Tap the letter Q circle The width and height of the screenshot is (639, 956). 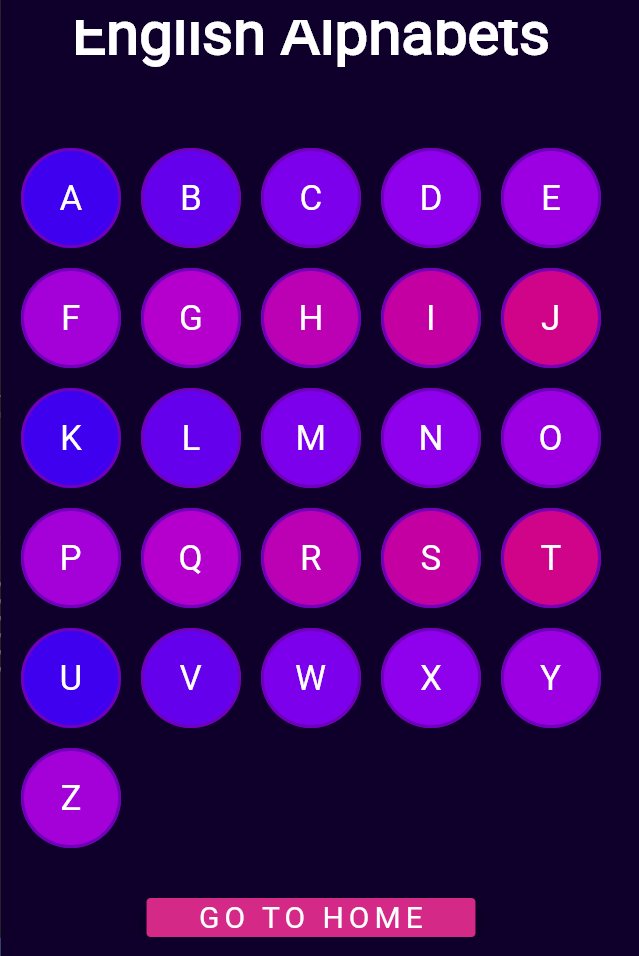191,558
